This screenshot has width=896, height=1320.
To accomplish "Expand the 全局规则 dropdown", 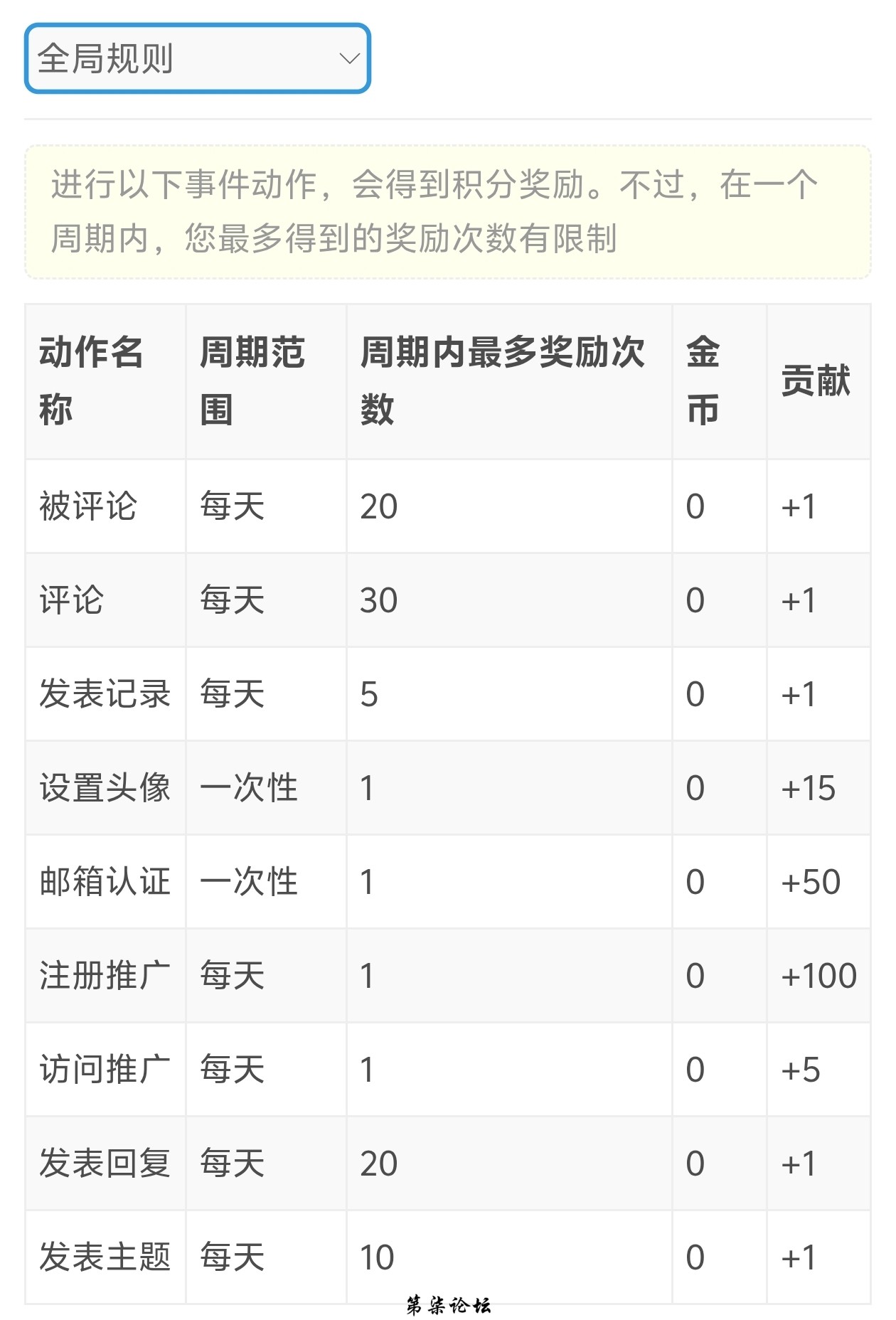I will [198, 58].
